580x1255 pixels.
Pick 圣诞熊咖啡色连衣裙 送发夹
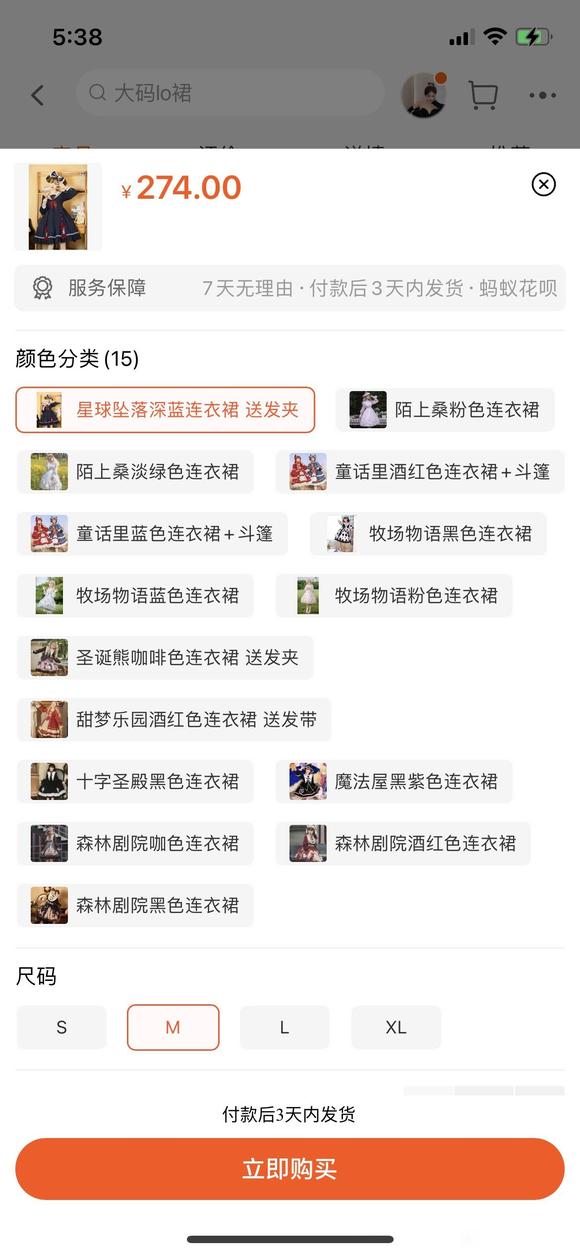pyautogui.click(x=165, y=658)
